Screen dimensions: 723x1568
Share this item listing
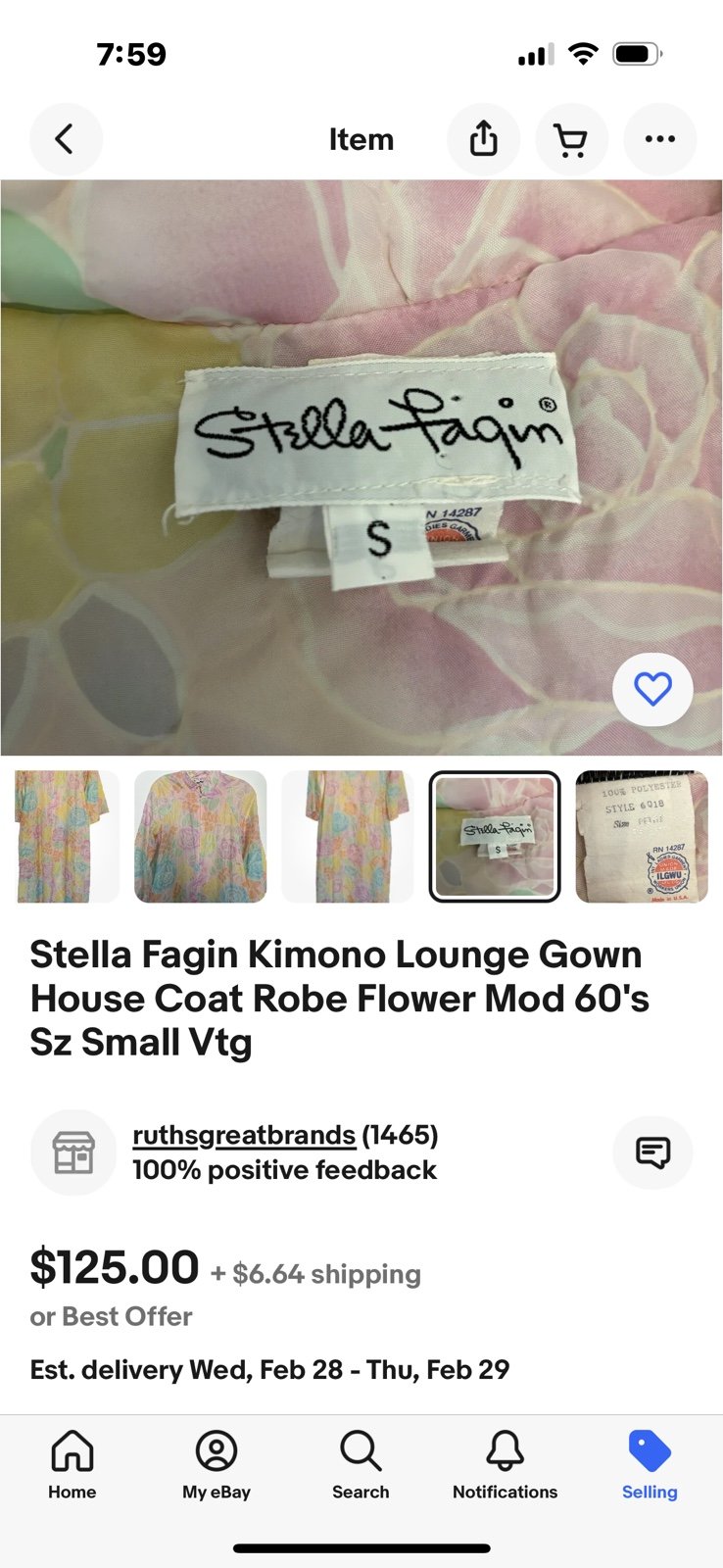[x=483, y=139]
